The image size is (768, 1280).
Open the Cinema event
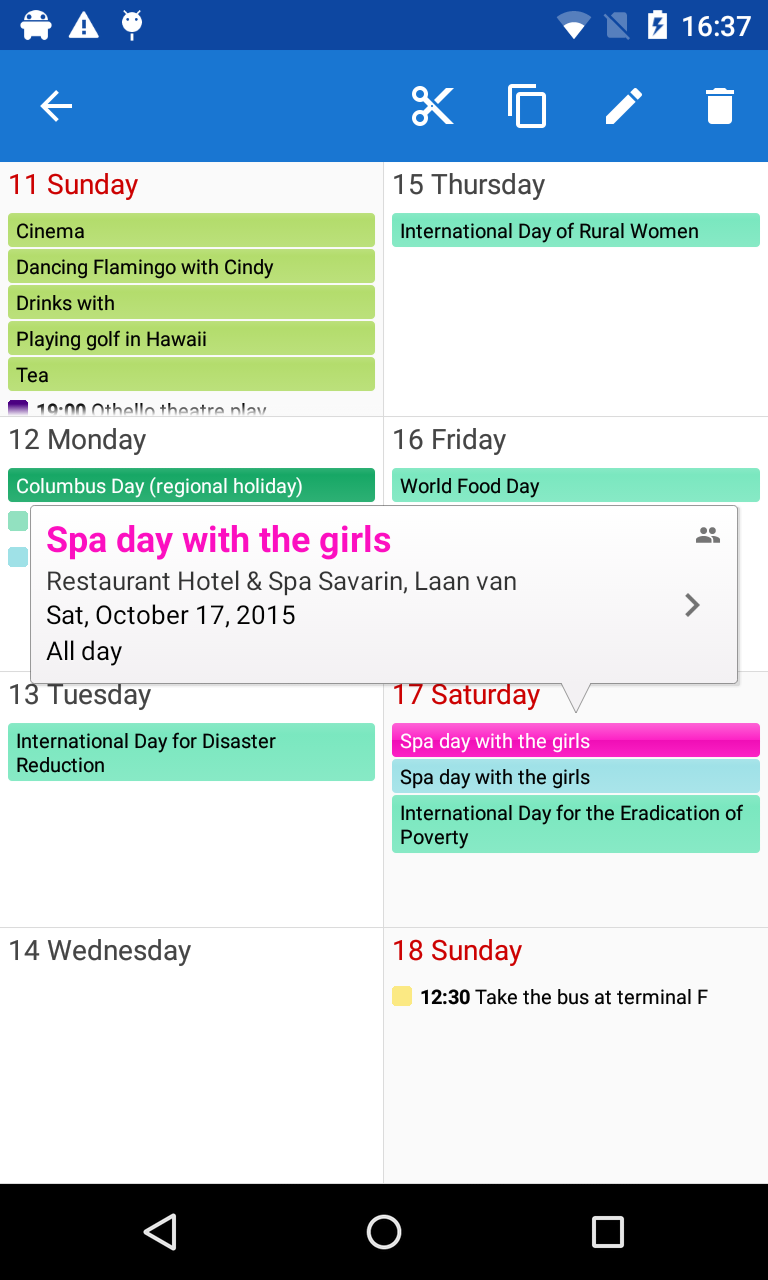[x=191, y=231]
